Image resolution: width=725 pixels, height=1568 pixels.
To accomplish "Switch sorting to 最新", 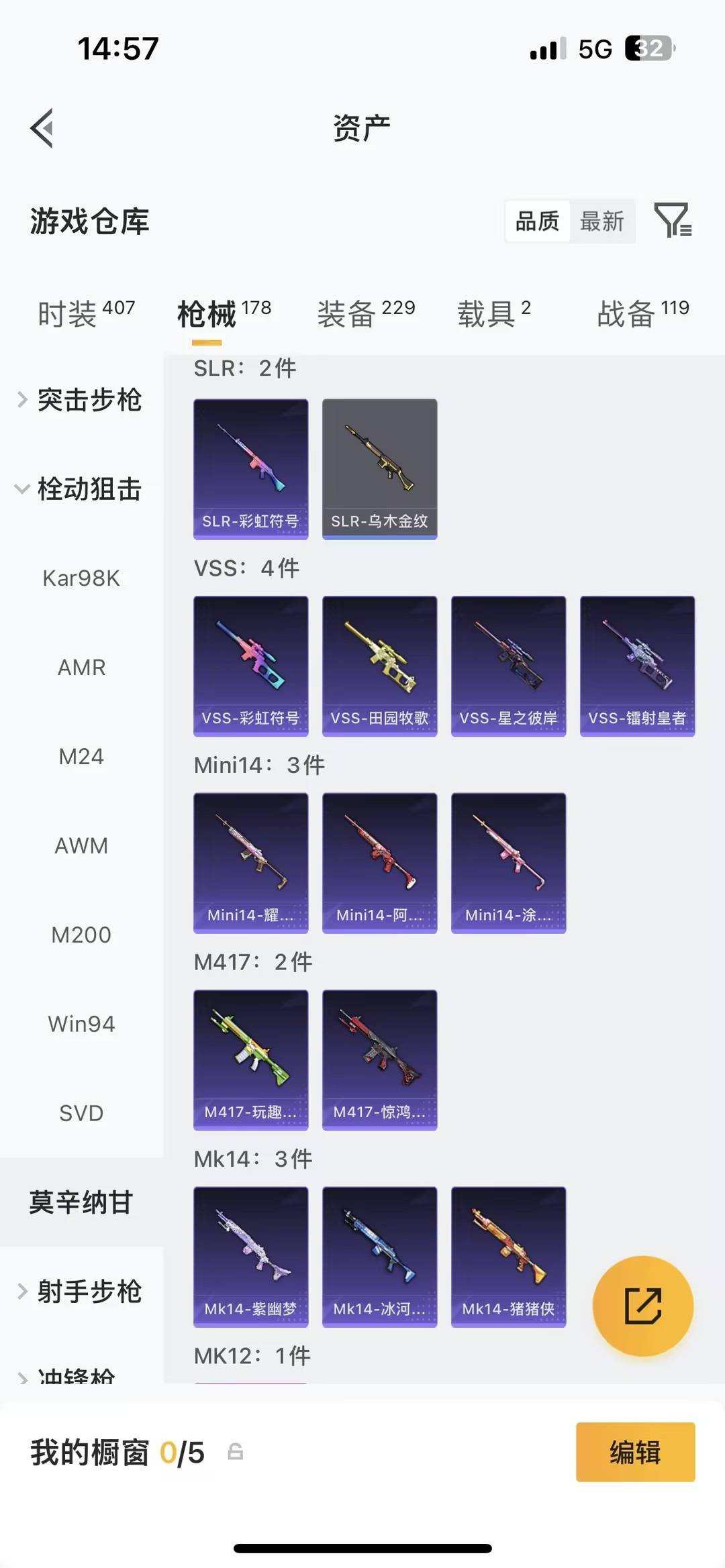I will 601,221.
